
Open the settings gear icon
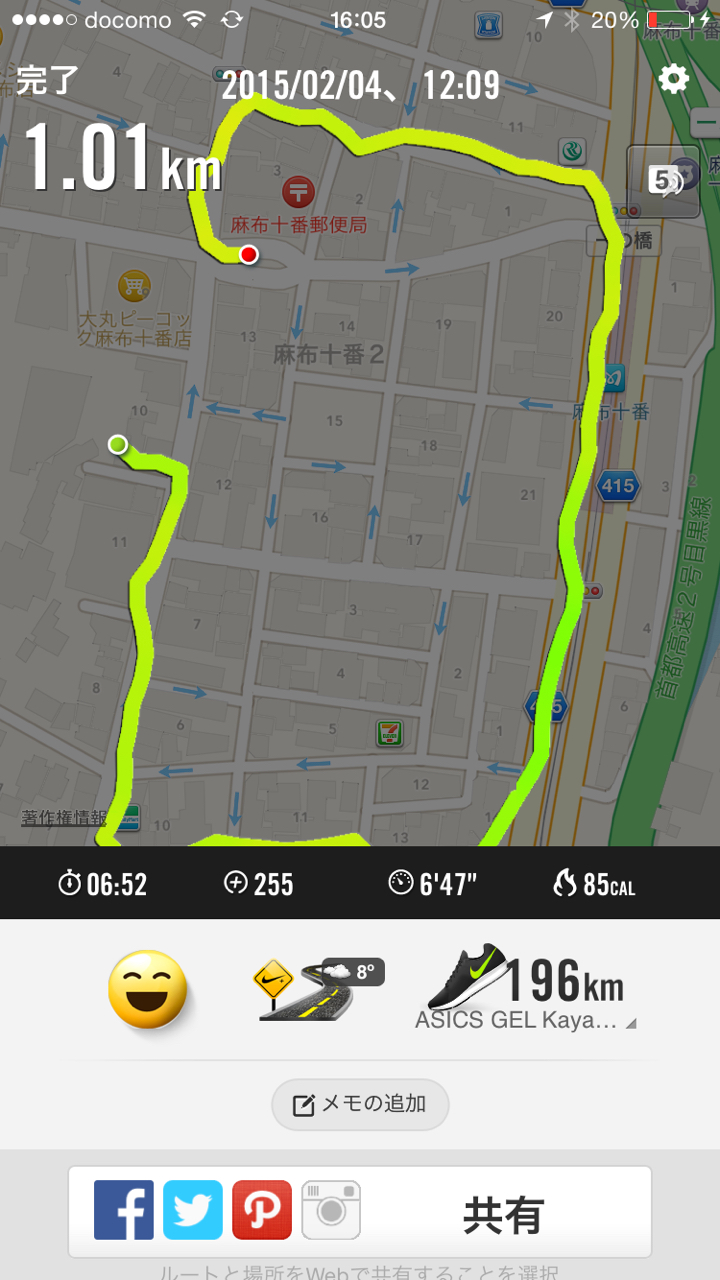tap(674, 79)
